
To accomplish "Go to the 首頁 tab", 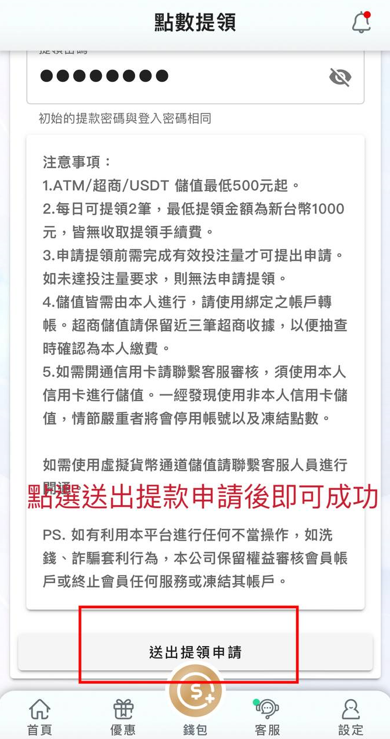I will (40, 717).
